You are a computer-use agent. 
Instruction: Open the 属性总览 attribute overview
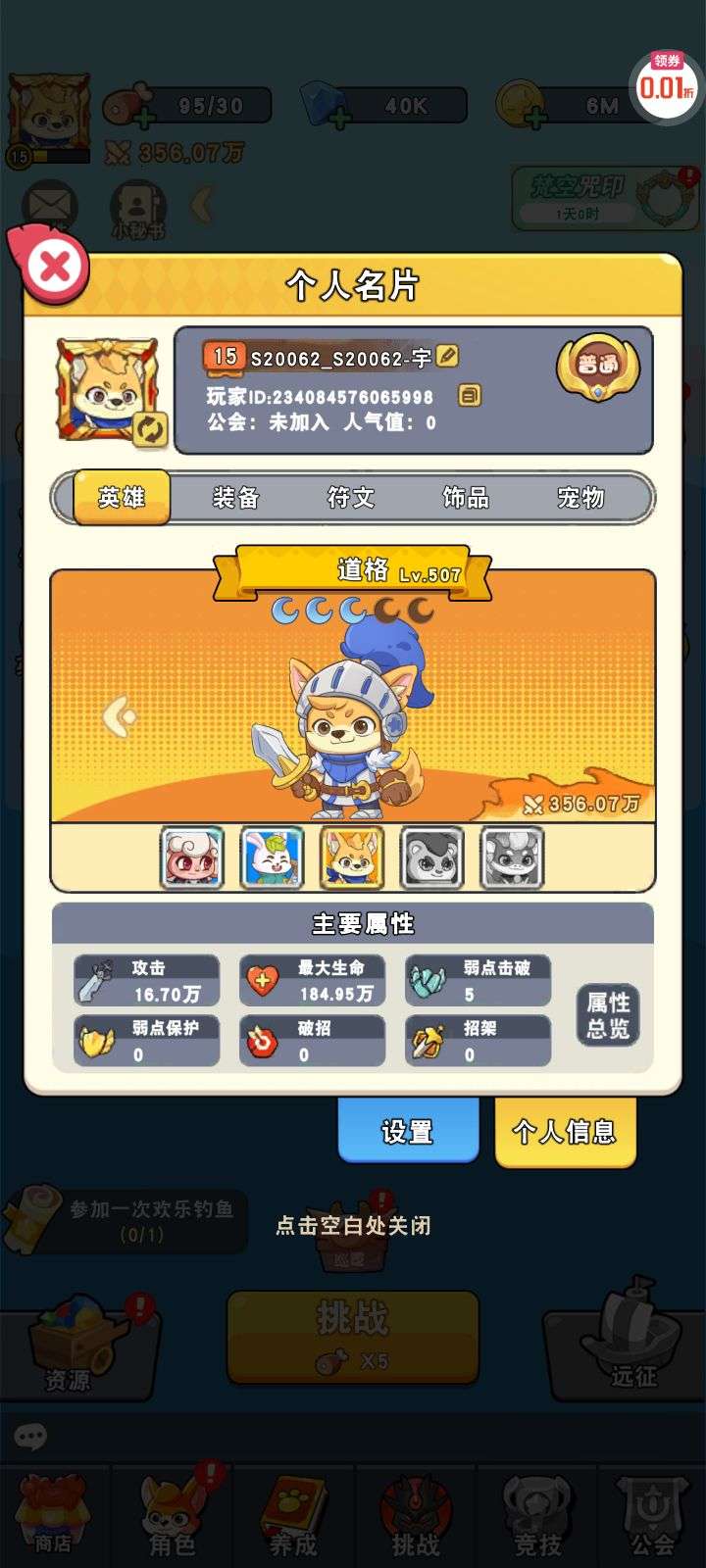click(608, 1014)
